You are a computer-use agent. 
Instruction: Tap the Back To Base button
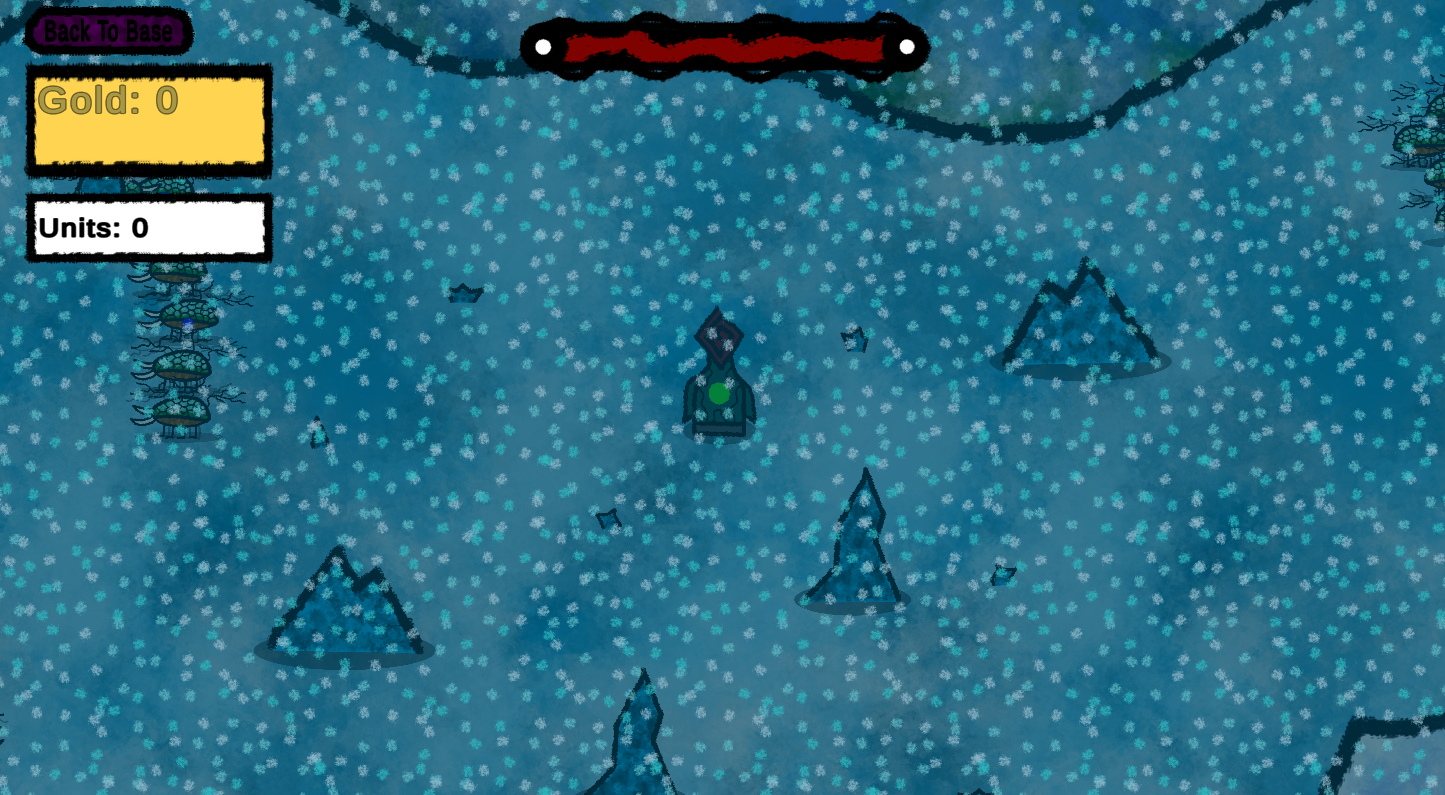pos(108,31)
